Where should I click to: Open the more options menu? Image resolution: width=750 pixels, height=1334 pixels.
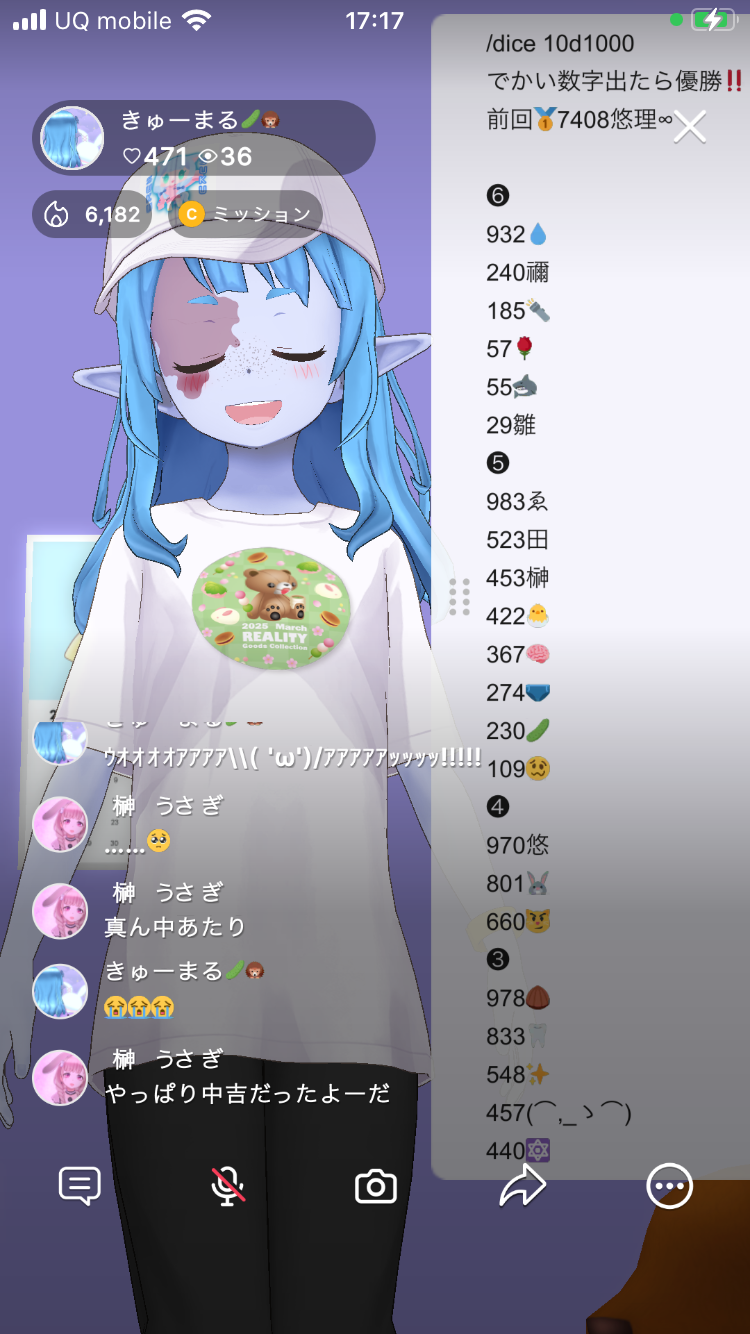(x=669, y=1186)
